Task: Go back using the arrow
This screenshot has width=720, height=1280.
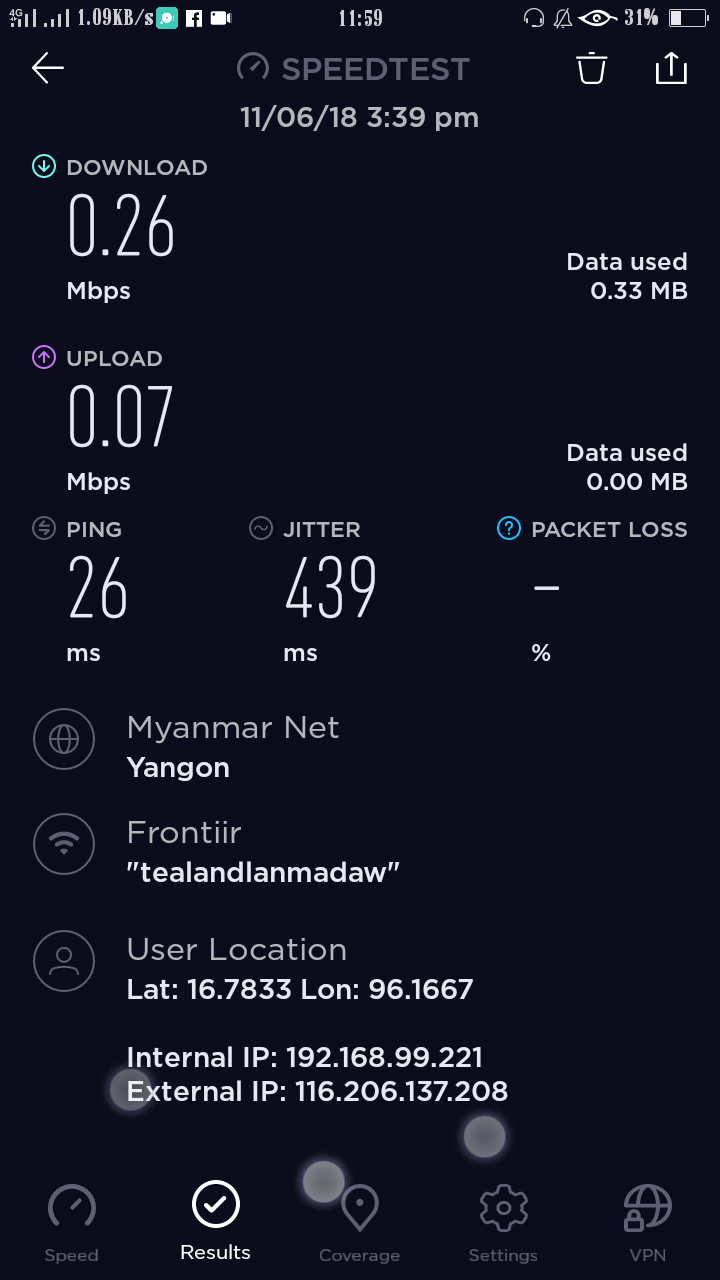Action: pyautogui.click(x=48, y=68)
